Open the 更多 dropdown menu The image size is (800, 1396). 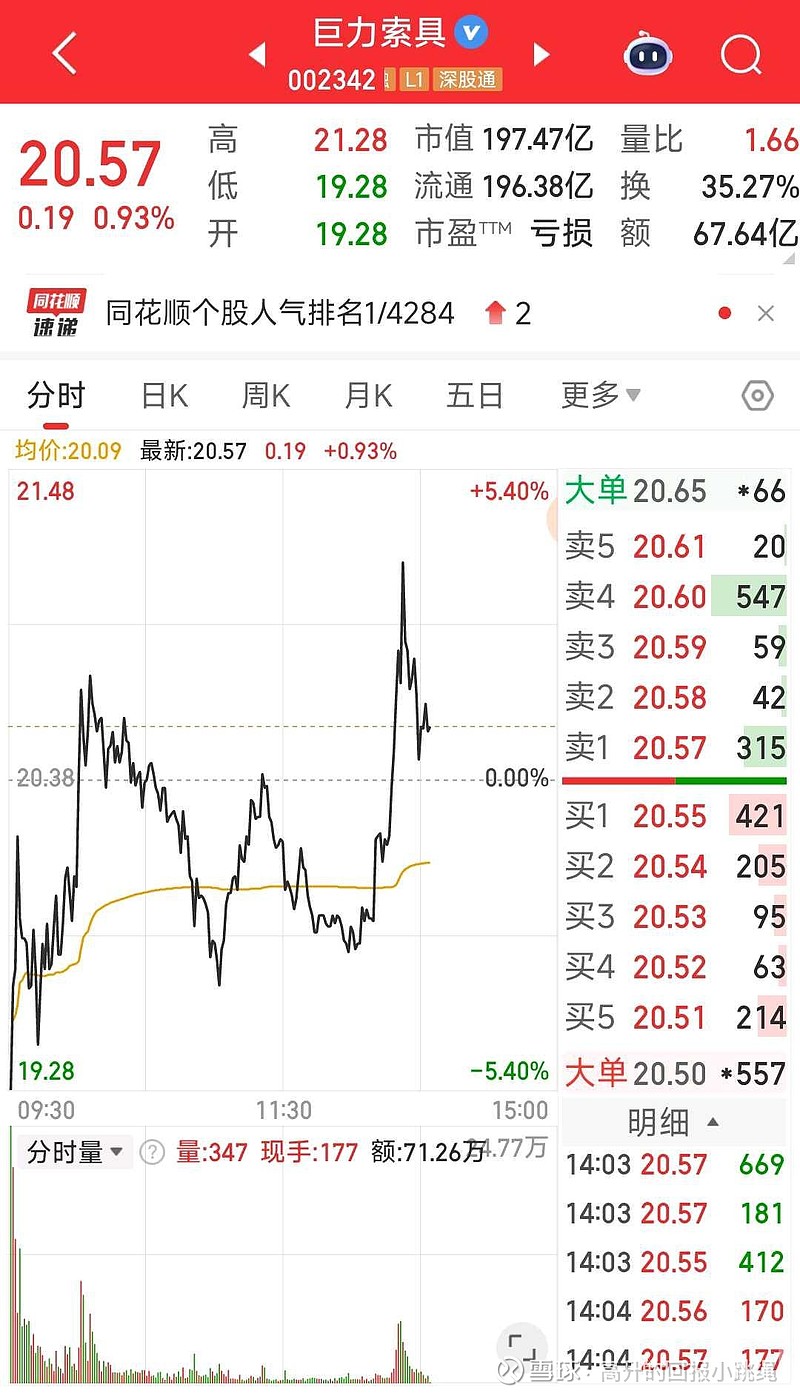(x=600, y=395)
